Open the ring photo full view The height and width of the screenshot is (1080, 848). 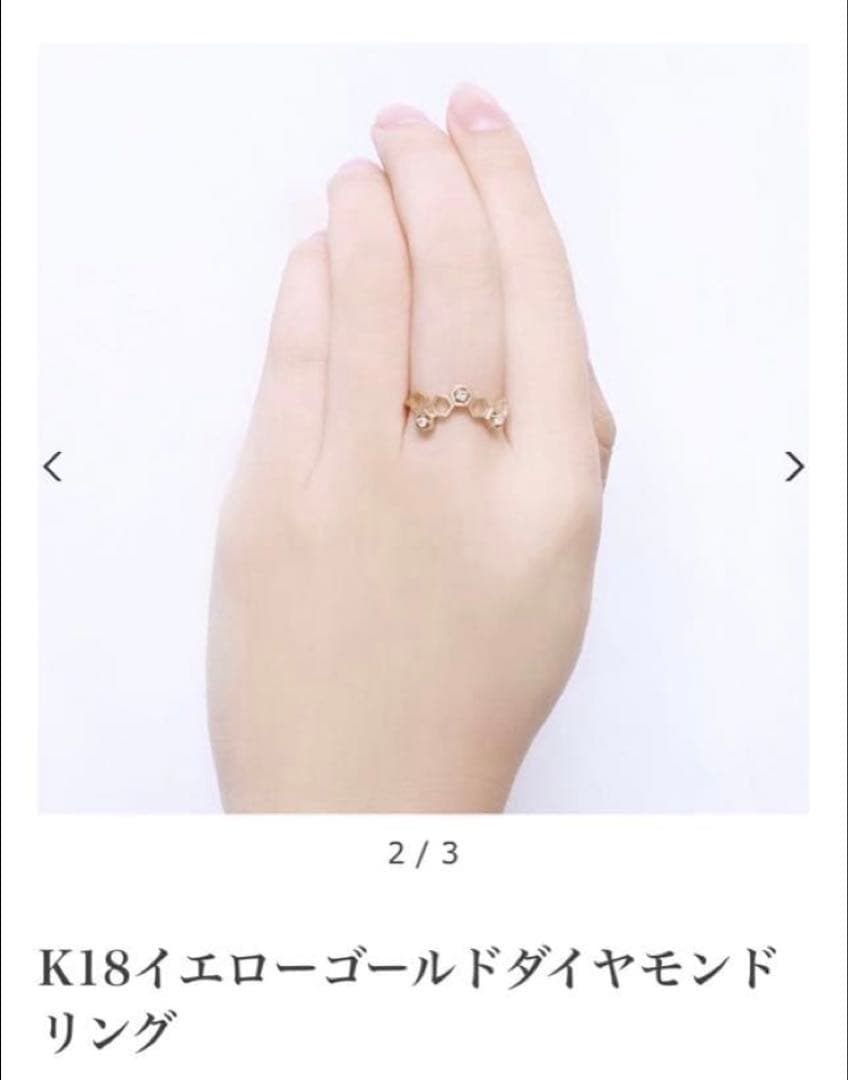coord(424,428)
